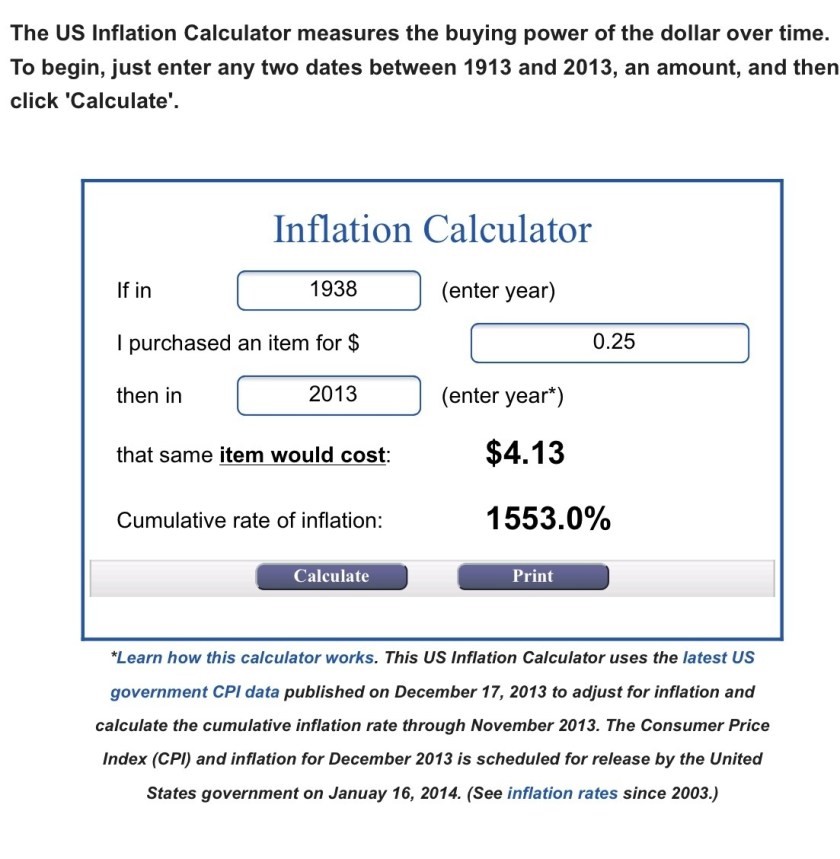Hit the Calculate button
This screenshot has width=840, height=859.
[331, 577]
